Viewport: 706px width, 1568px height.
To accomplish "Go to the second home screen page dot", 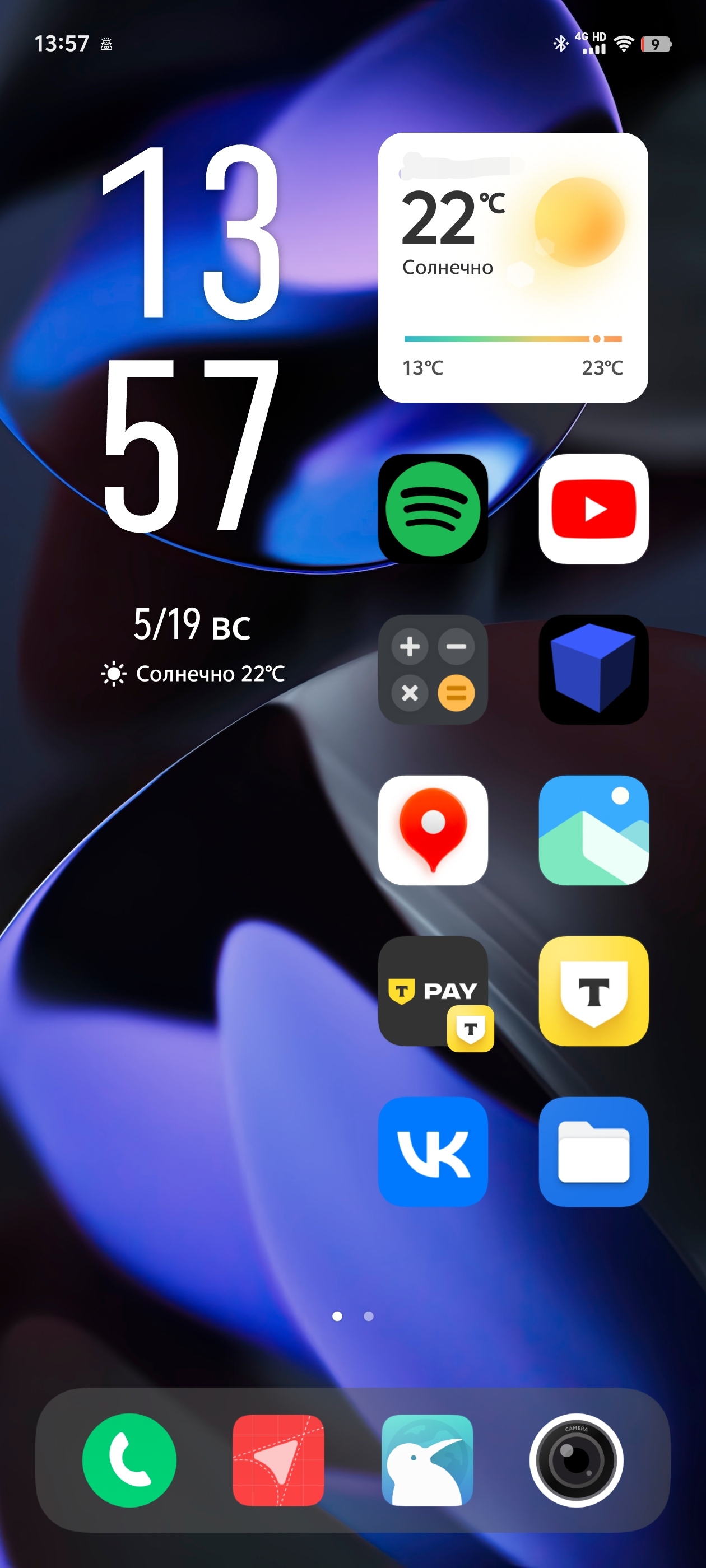I will [x=369, y=1316].
